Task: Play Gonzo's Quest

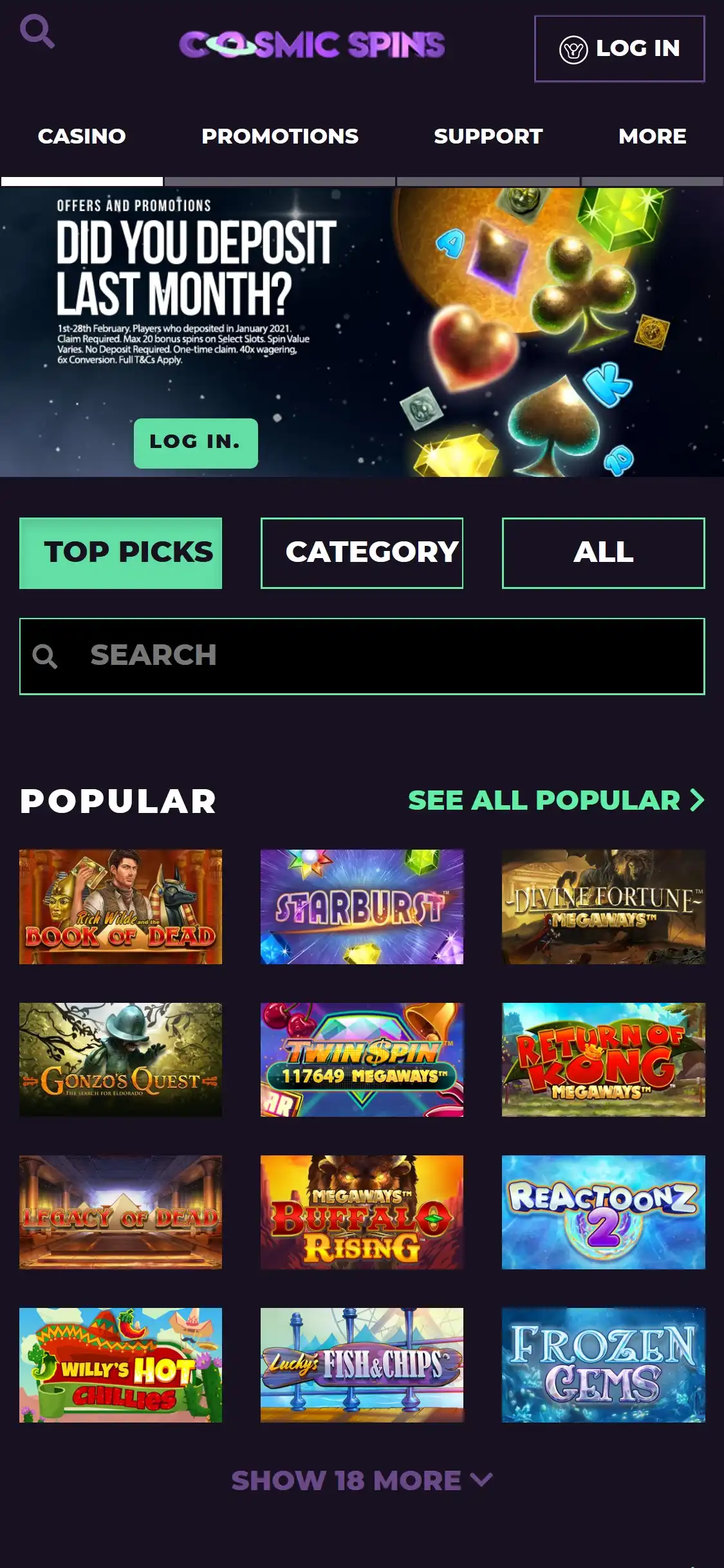Action: (120, 1059)
